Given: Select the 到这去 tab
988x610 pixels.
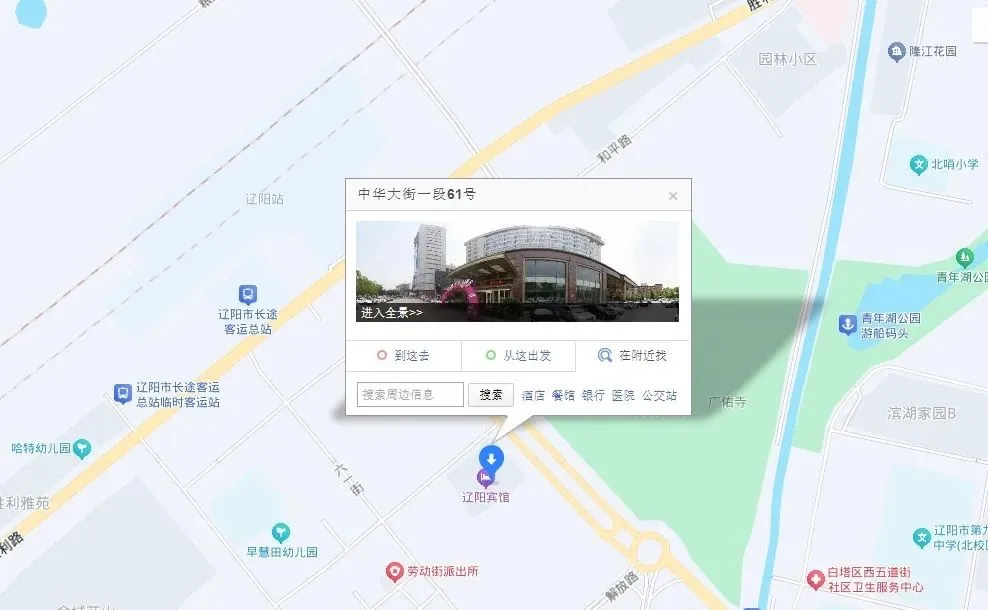Looking at the screenshot, I should (403, 355).
